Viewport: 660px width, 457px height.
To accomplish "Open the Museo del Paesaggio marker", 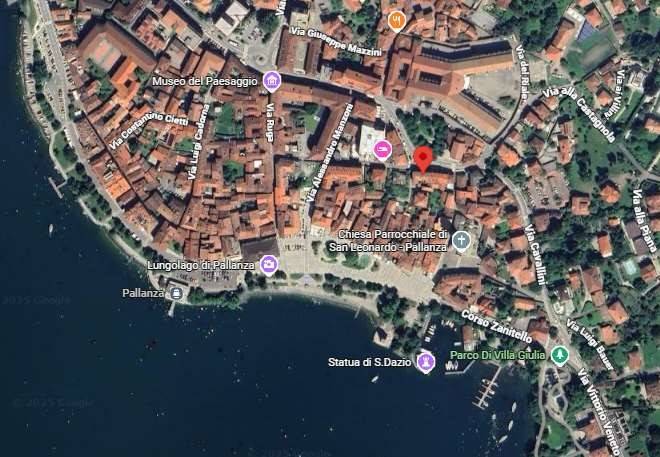I will (271, 80).
